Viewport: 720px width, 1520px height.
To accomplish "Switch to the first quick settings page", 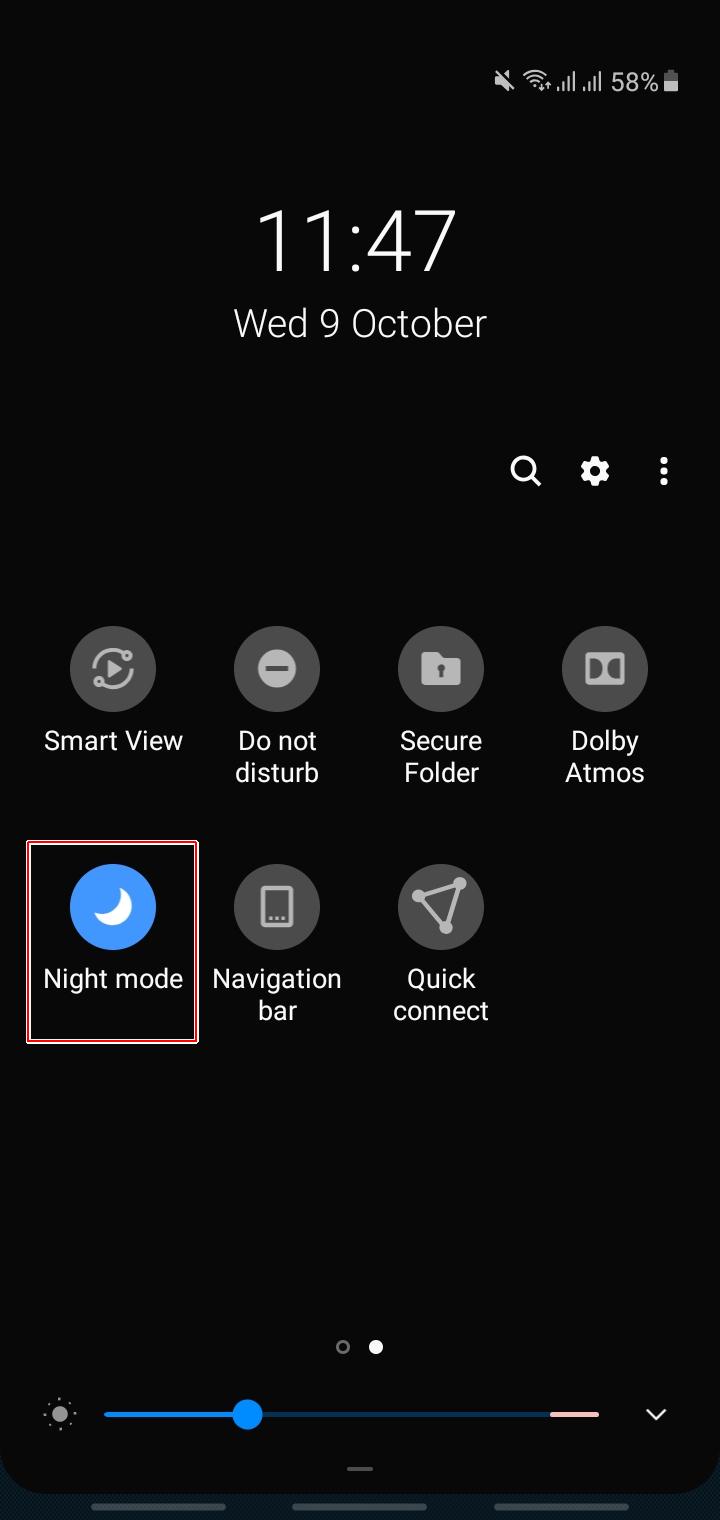I will [344, 1346].
